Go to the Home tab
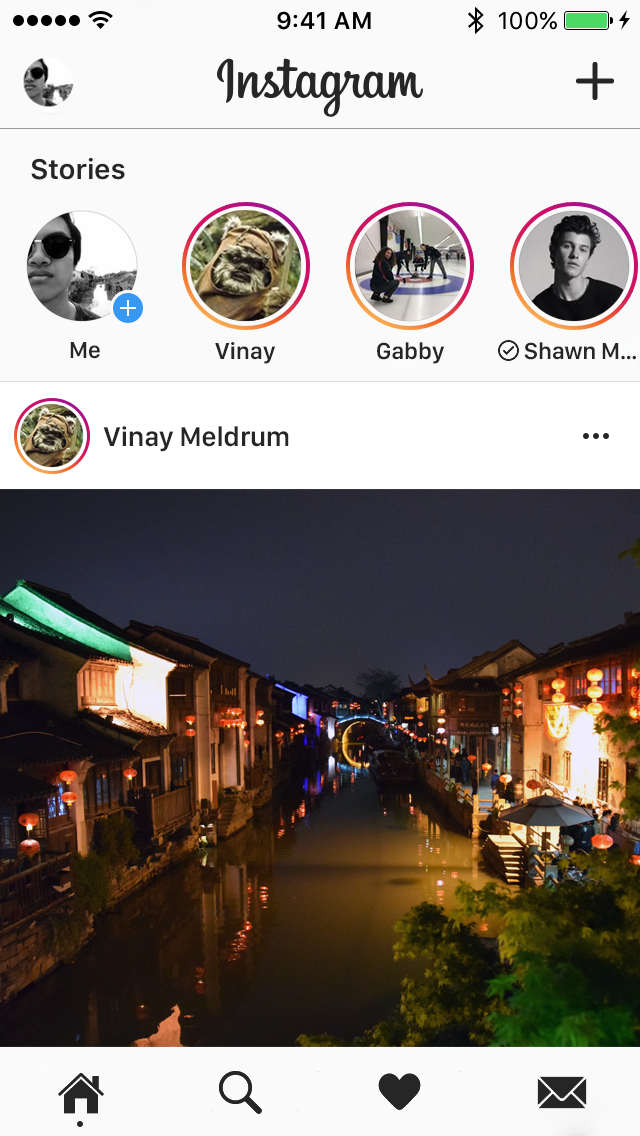 (81, 1092)
